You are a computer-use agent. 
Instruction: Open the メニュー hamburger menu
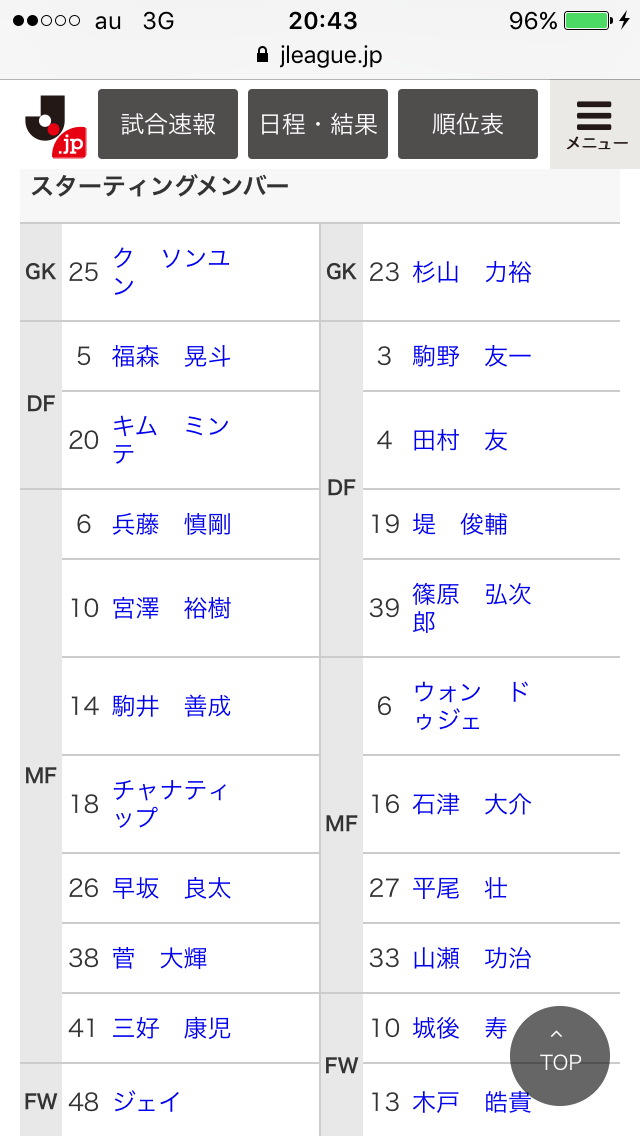coord(596,124)
